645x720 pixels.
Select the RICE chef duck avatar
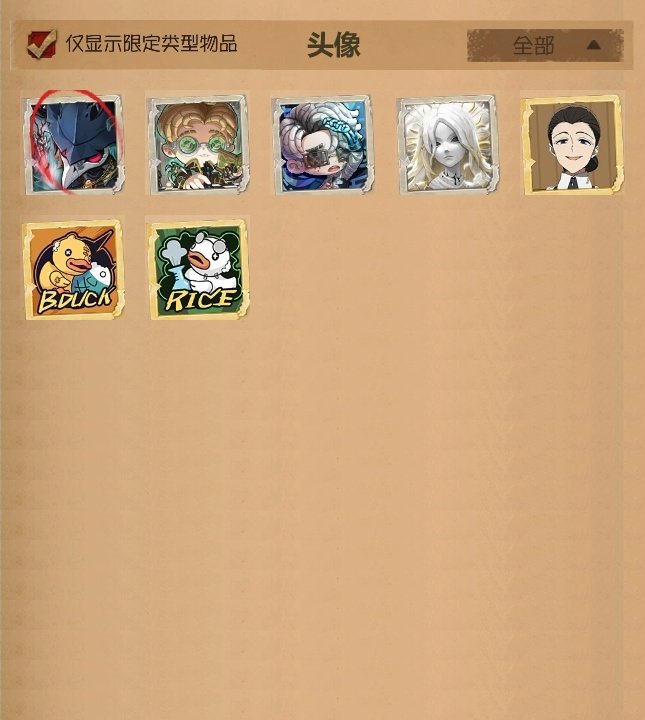coord(197,270)
